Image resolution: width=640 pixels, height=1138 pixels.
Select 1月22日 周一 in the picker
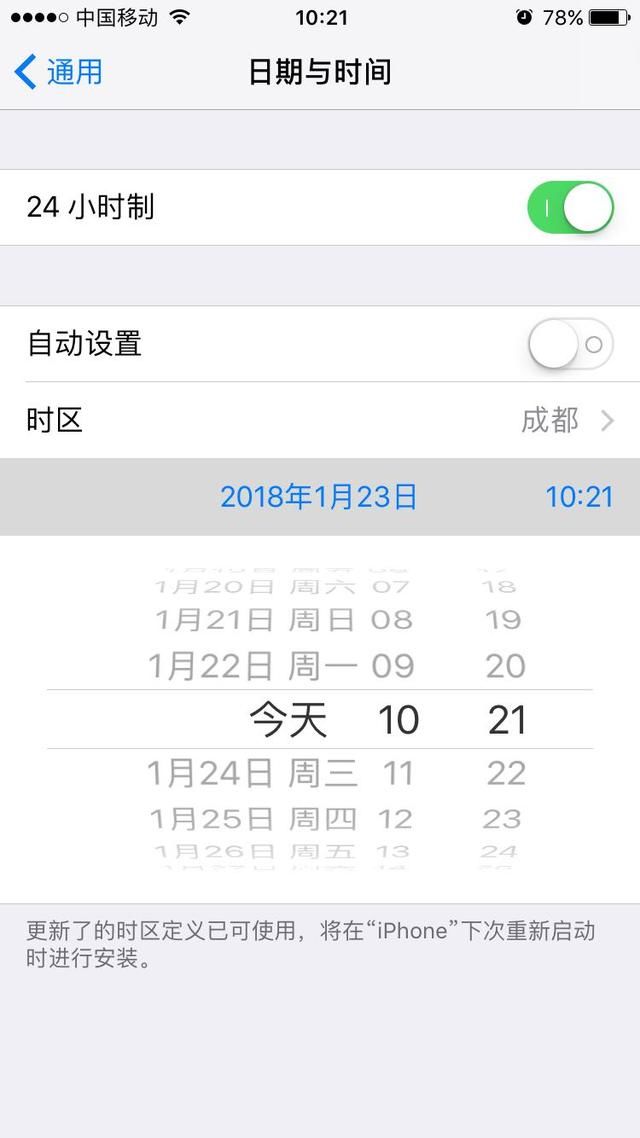253,666
